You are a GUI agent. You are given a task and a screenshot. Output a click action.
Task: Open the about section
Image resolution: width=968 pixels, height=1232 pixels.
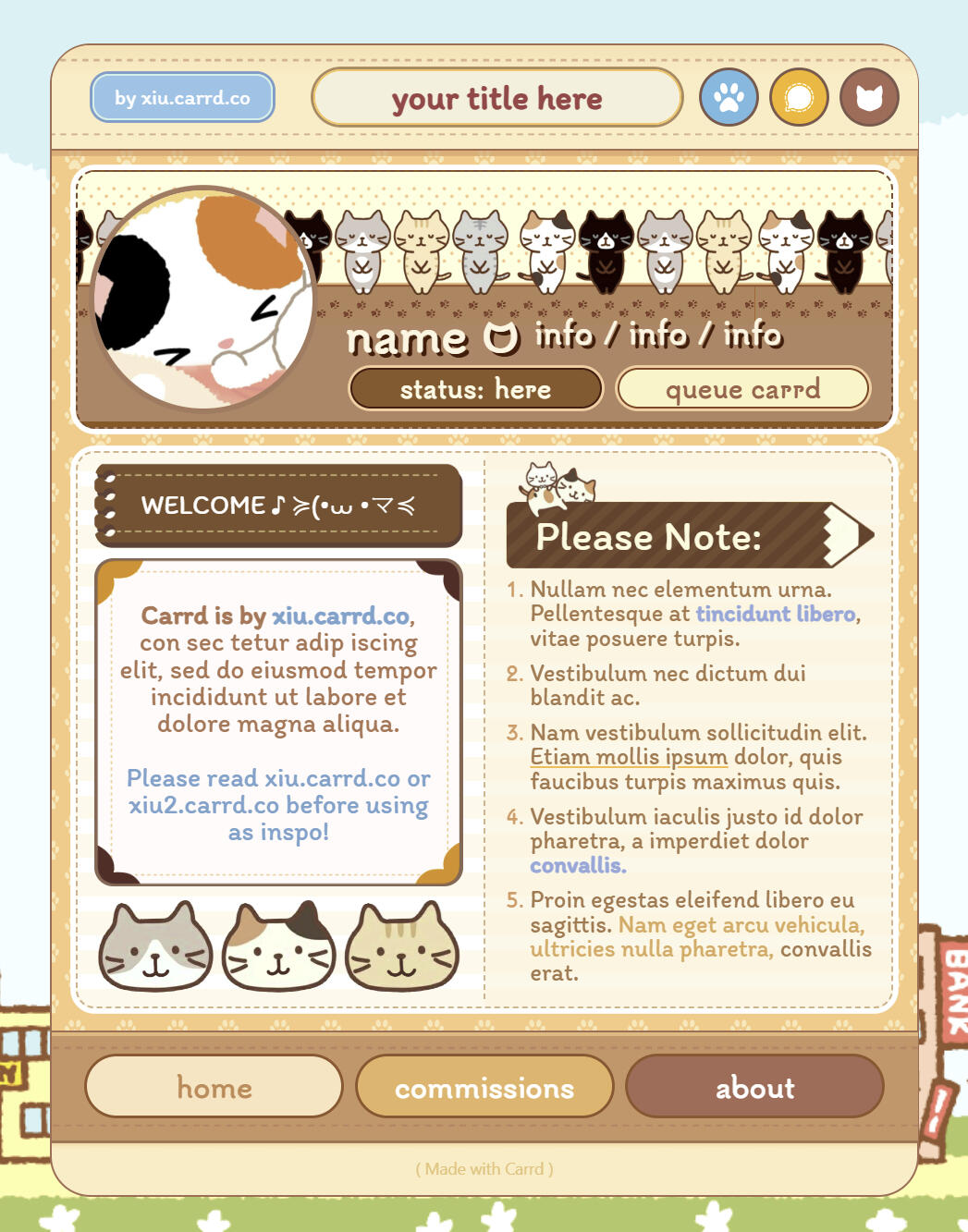754,1088
